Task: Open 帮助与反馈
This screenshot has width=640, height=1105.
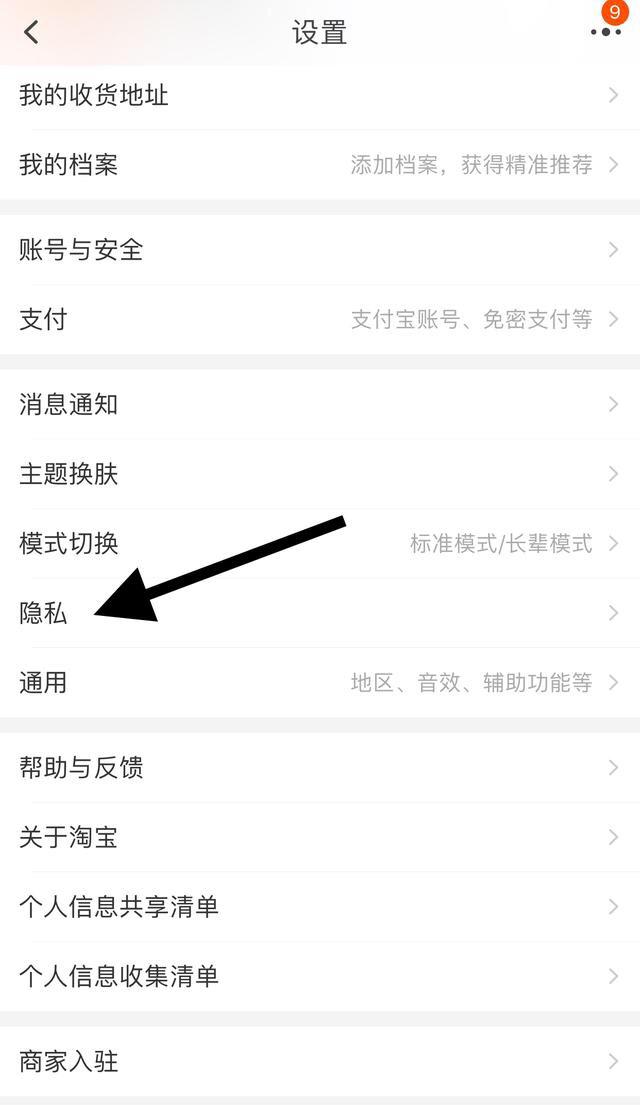Action: point(320,768)
